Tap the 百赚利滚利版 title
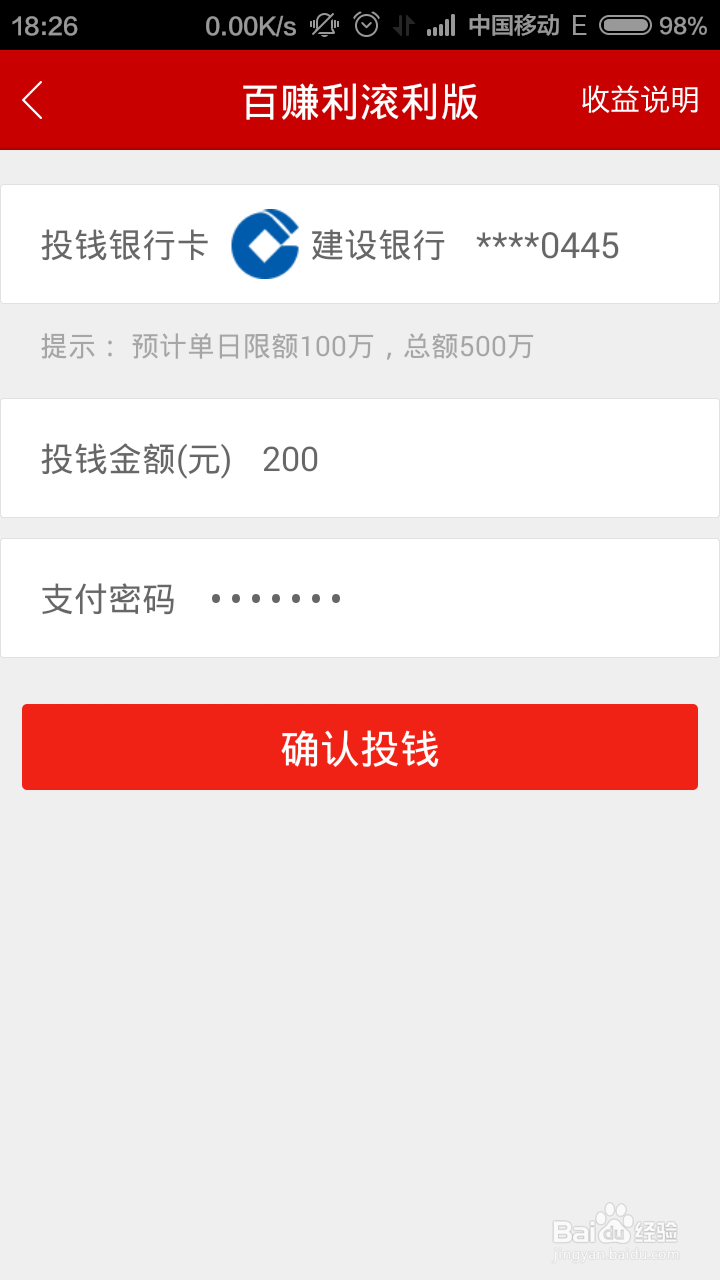 point(360,101)
